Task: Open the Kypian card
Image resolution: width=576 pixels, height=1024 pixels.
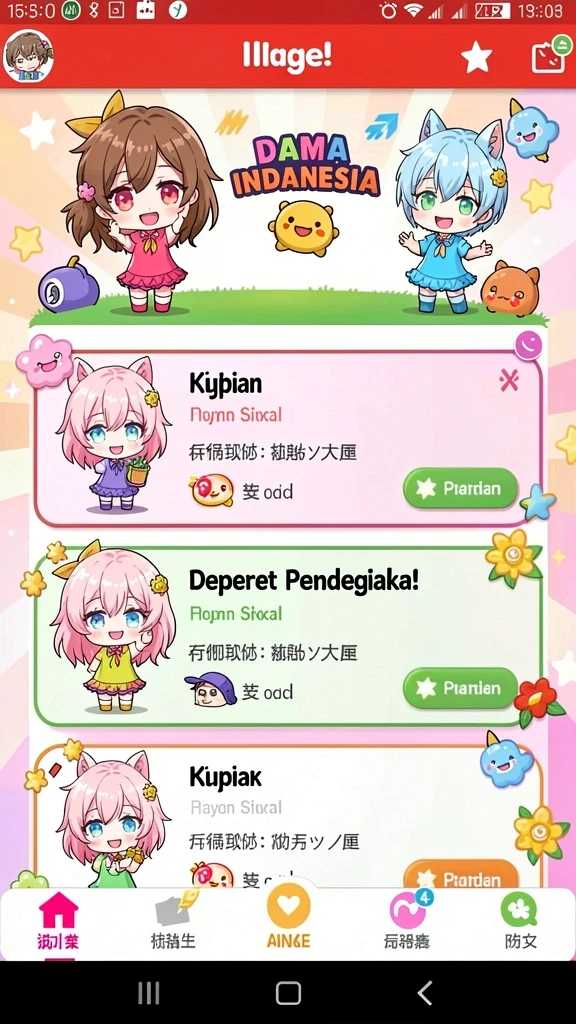Action: tap(288, 439)
